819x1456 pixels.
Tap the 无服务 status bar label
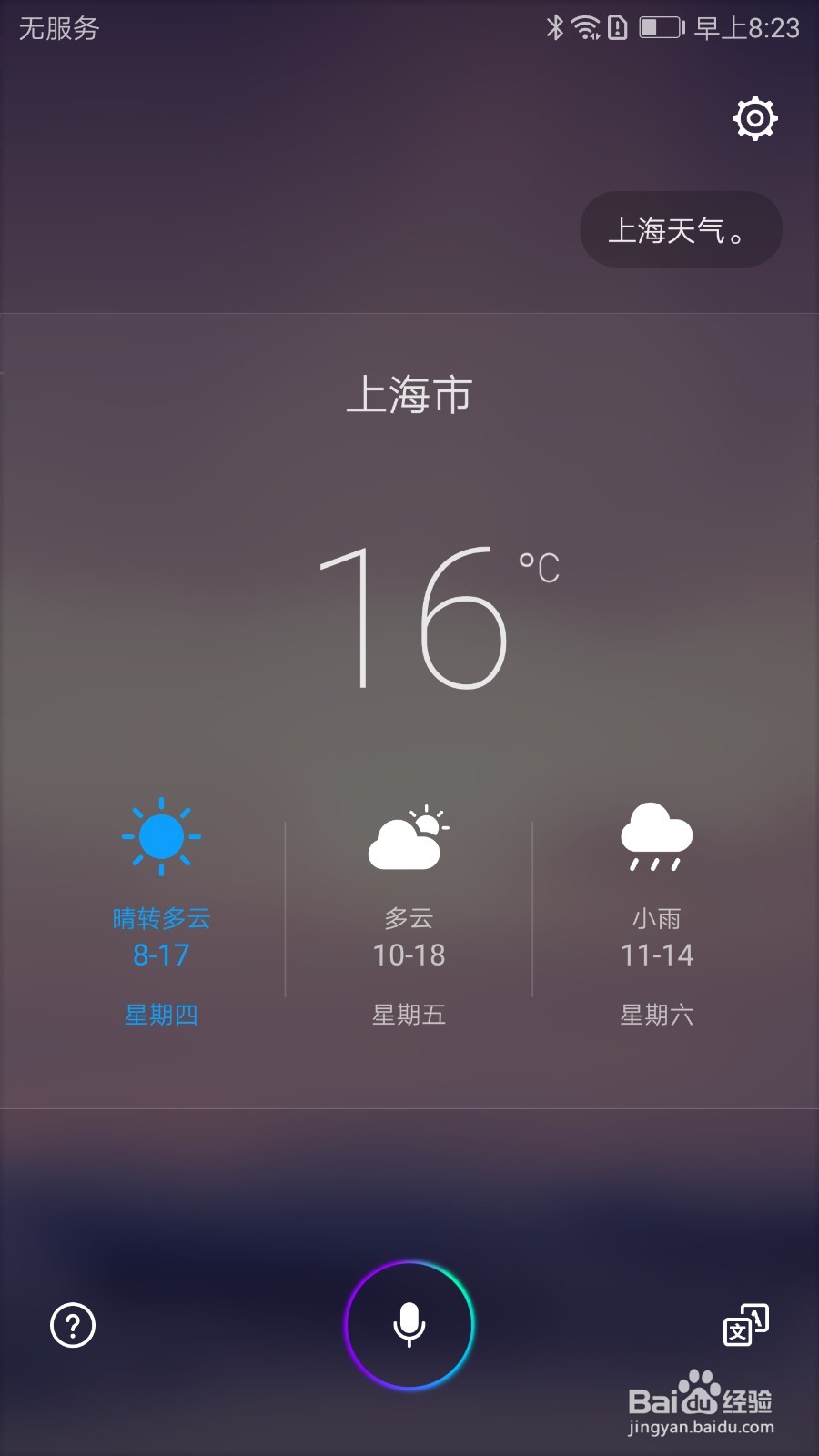[58, 30]
